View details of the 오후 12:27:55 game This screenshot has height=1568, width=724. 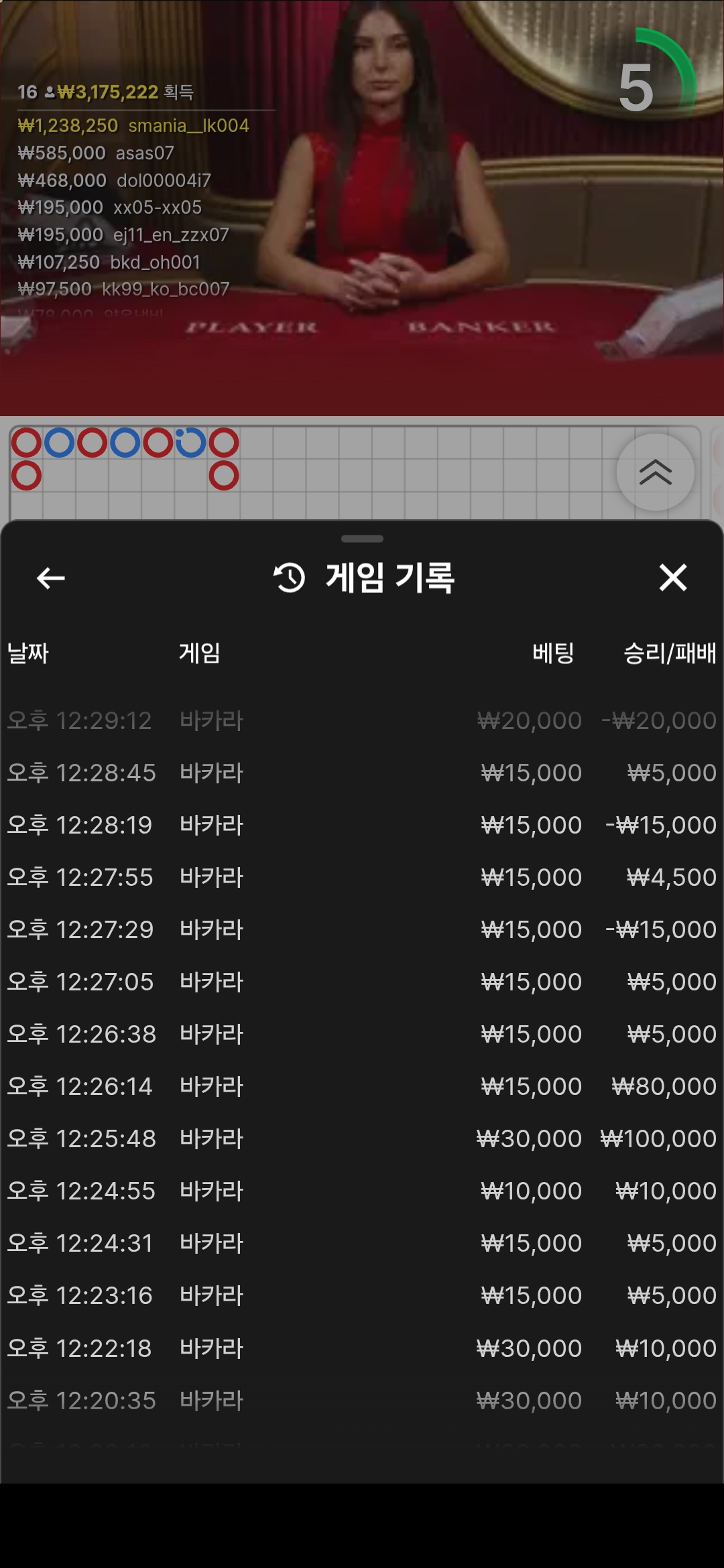[362, 877]
